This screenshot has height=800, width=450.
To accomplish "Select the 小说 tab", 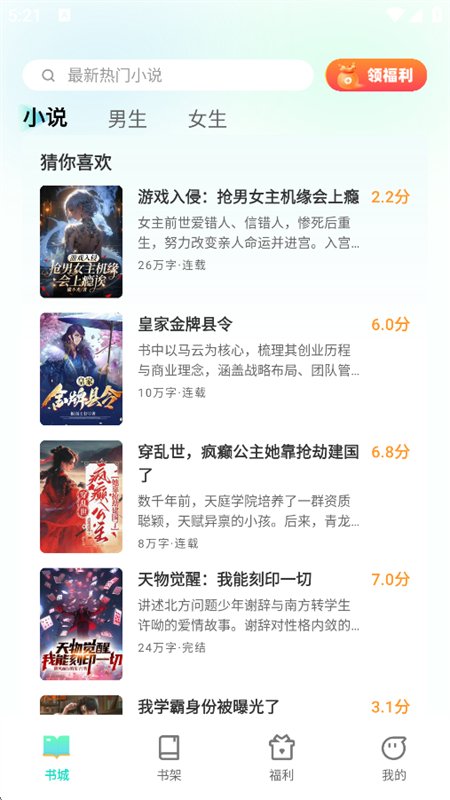I will (x=45, y=118).
